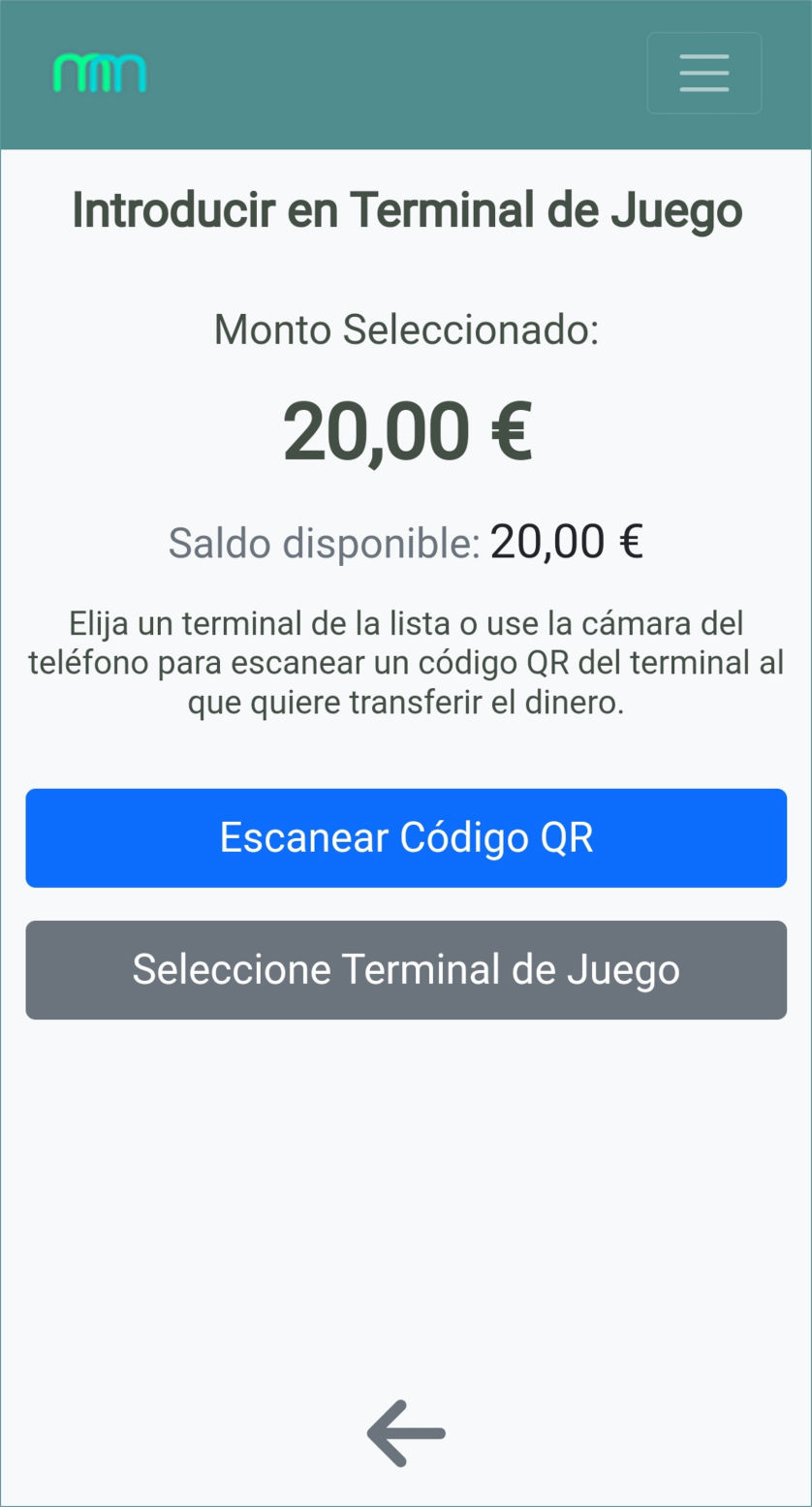Tap Escanear Código QR button
Image resolution: width=812 pixels, height=1507 pixels.
click(406, 837)
